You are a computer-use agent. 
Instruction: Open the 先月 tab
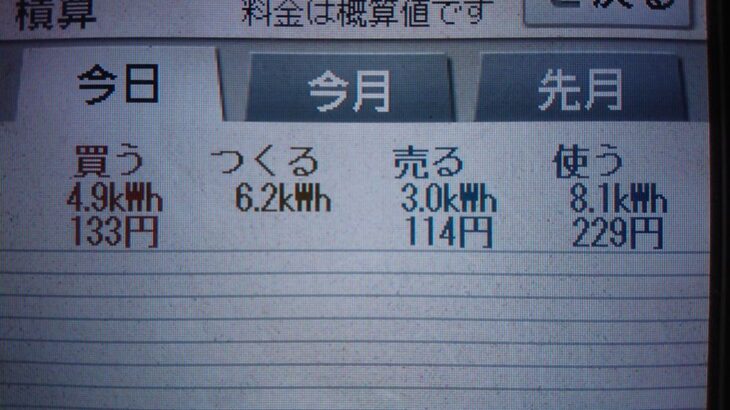click(x=580, y=90)
